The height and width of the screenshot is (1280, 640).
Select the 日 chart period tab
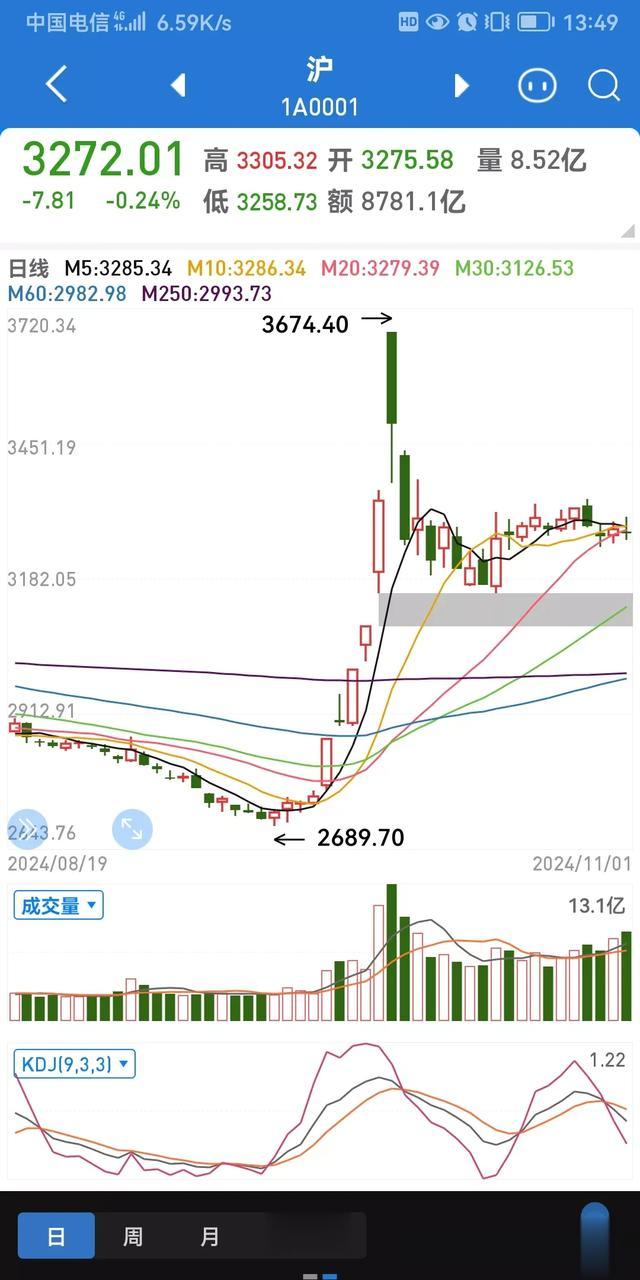[56, 1236]
